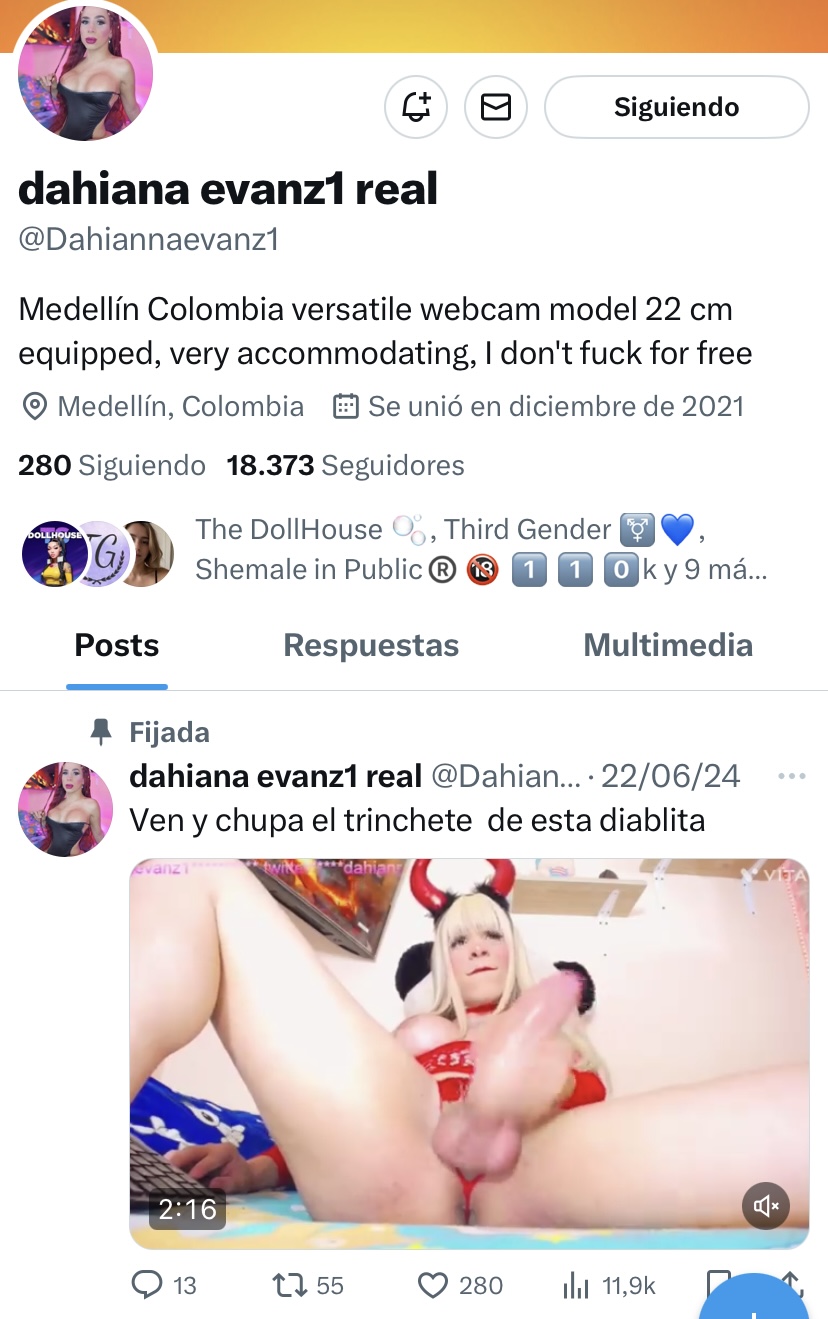Screen dimensions: 828x1319
Task: View the pinned post's 11,9k analytics
Action: pyautogui.click(x=609, y=1285)
